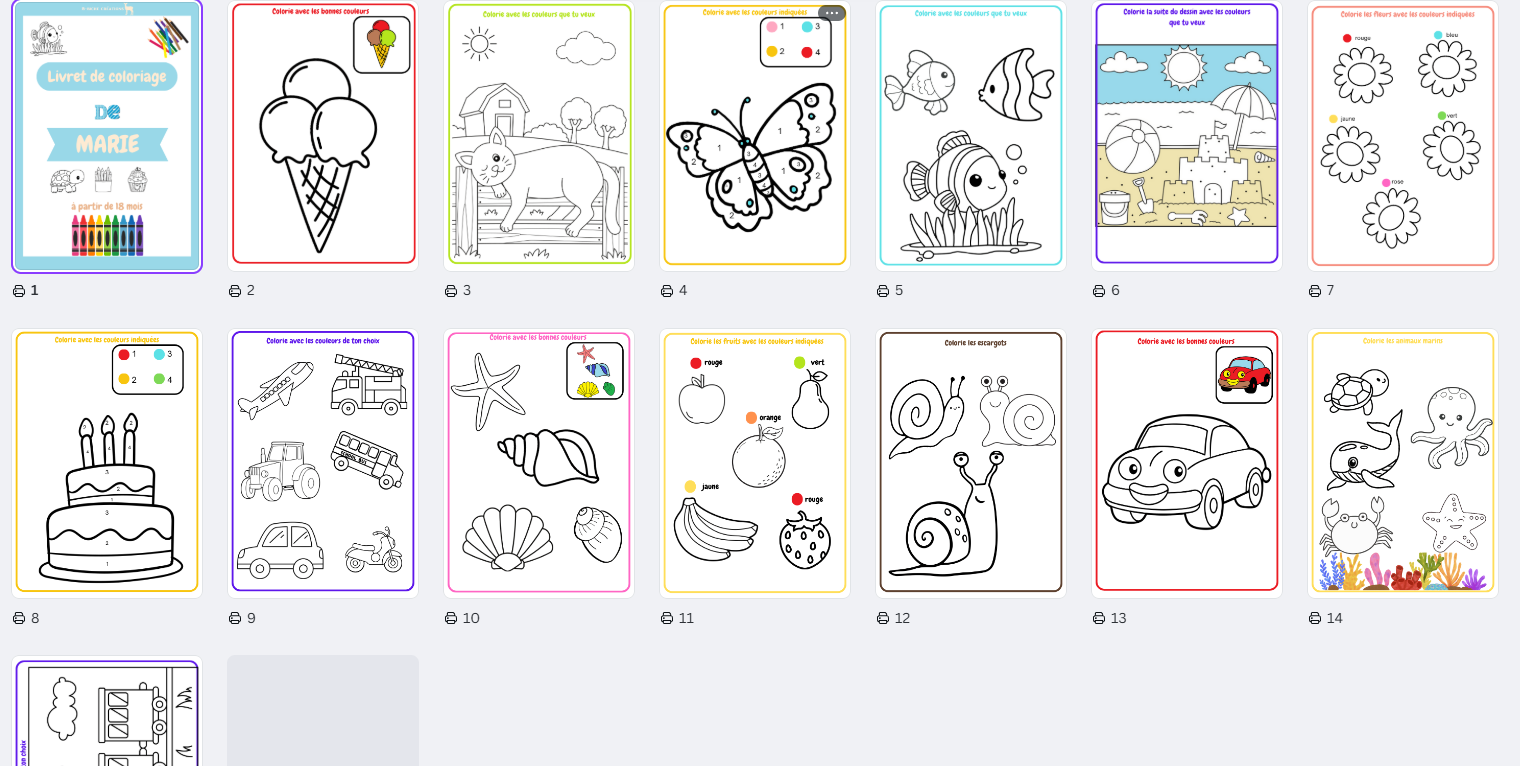Select page 7 with the five flowers

1403,136
